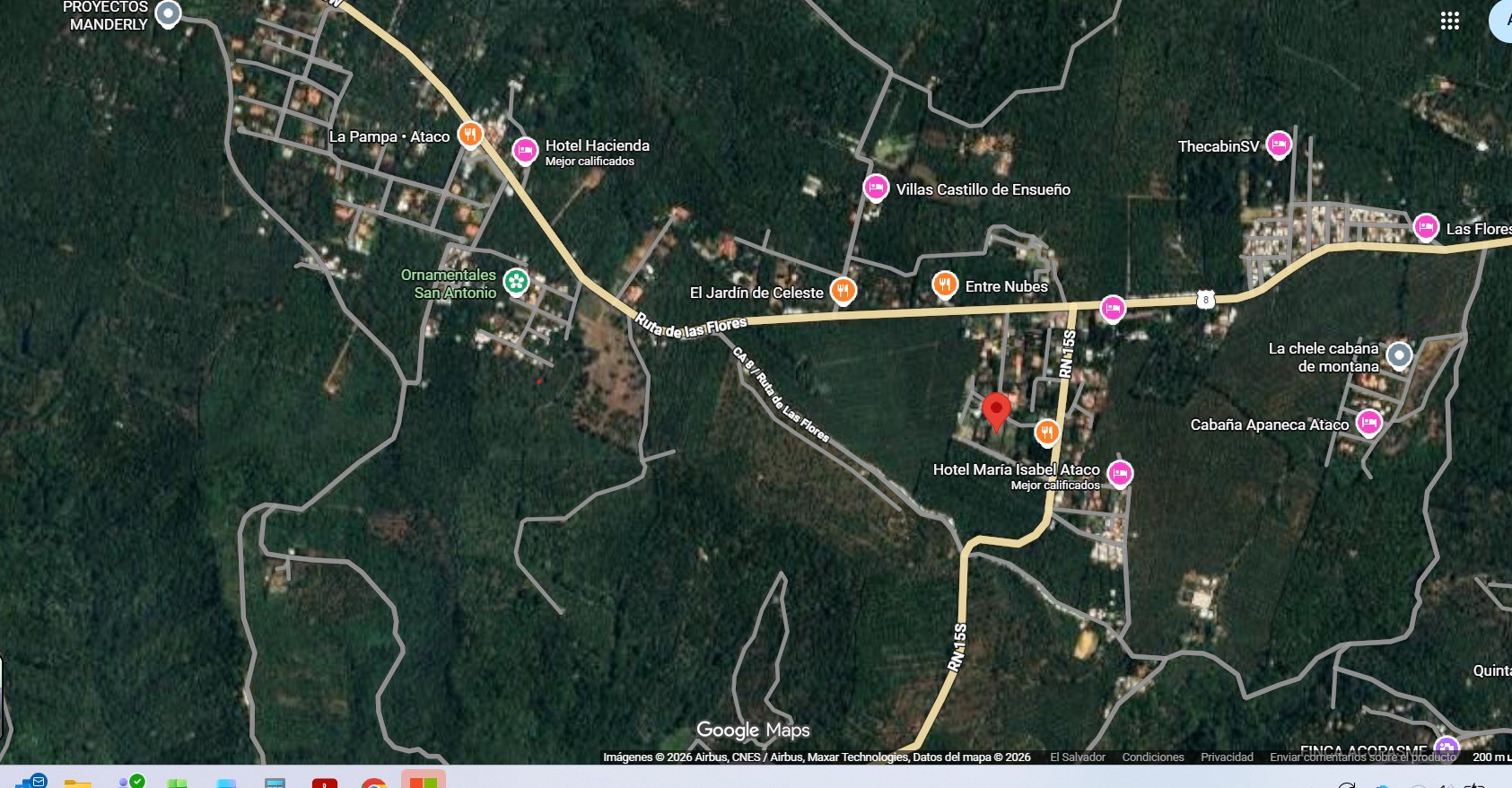Tap the Cabaña Apaneca Ataco marker
Image resolution: width=1512 pixels, height=788 pixels.
pyautogui.click(x=1368, y=423)
